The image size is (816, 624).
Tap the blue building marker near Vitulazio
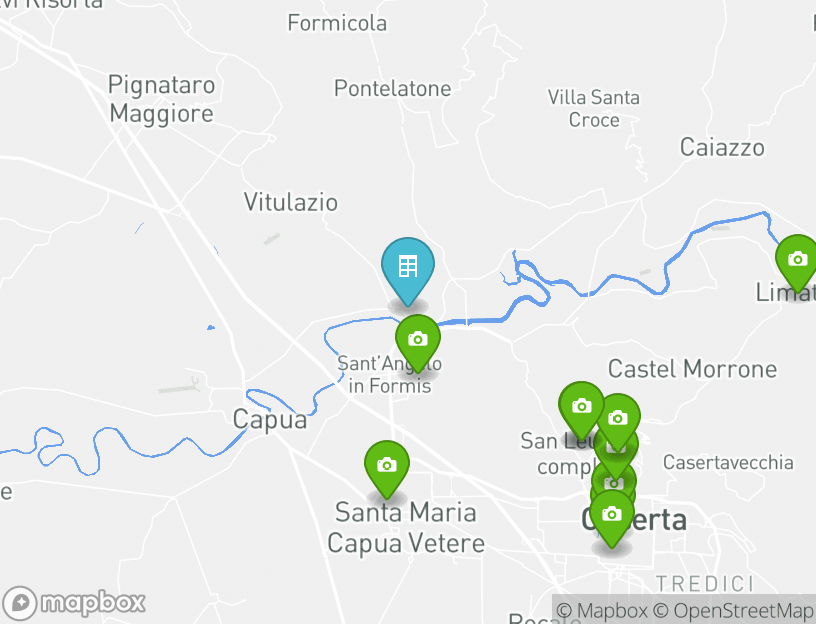(x=408, y=267)
